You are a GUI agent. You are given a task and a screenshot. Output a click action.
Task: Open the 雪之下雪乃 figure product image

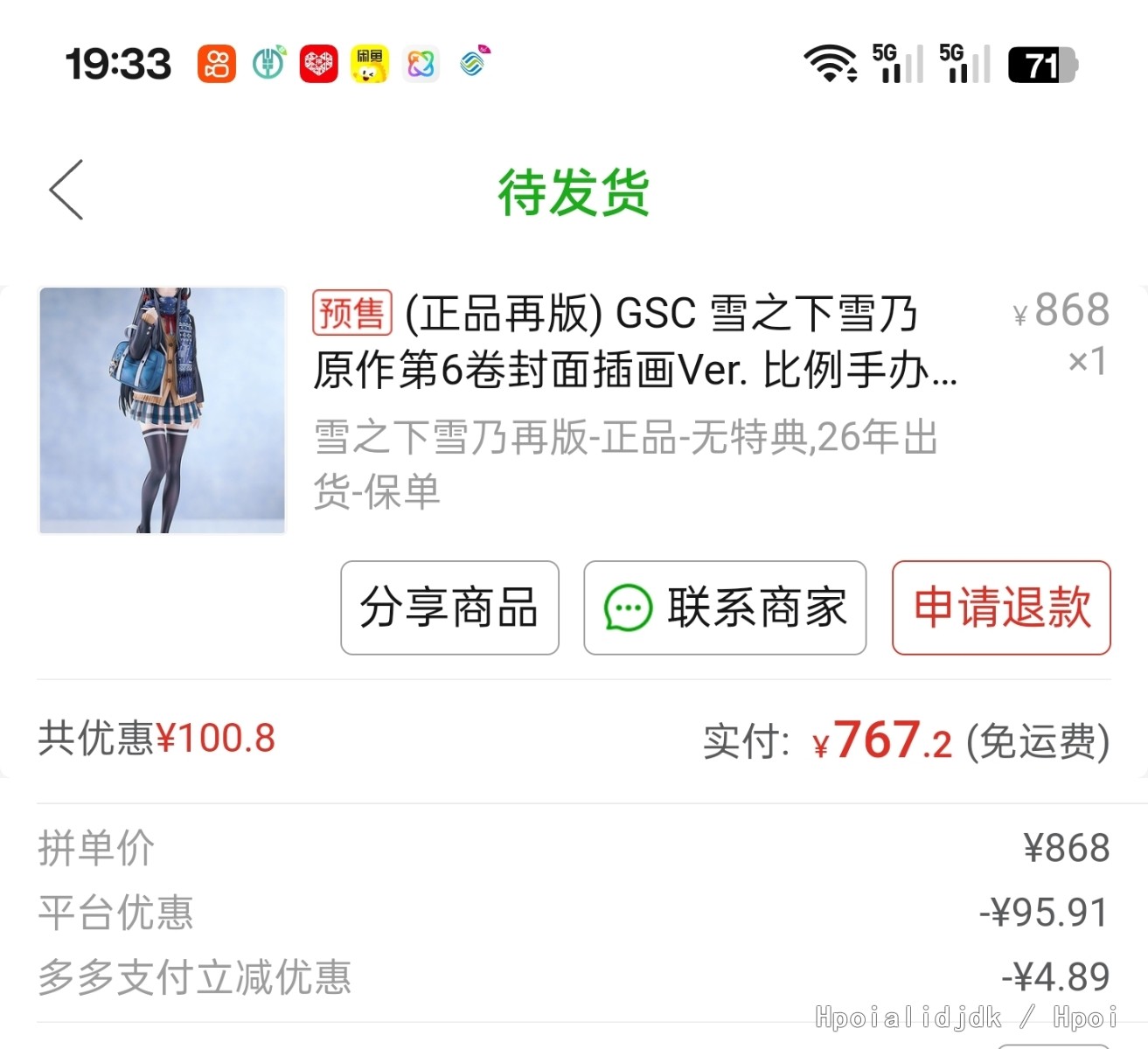[163, 410]
